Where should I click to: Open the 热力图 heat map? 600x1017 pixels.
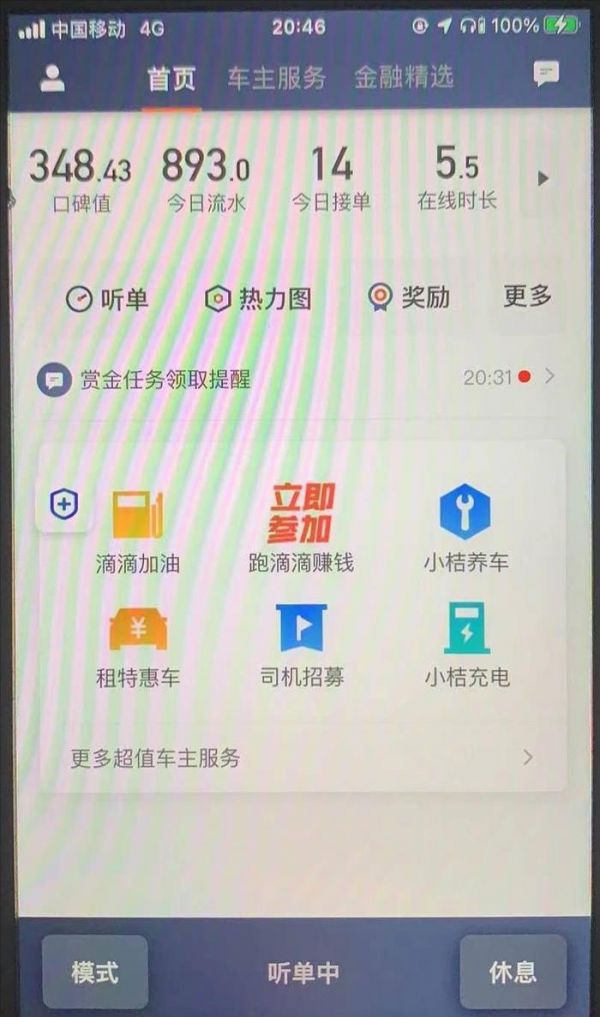(x=258, y=298)
